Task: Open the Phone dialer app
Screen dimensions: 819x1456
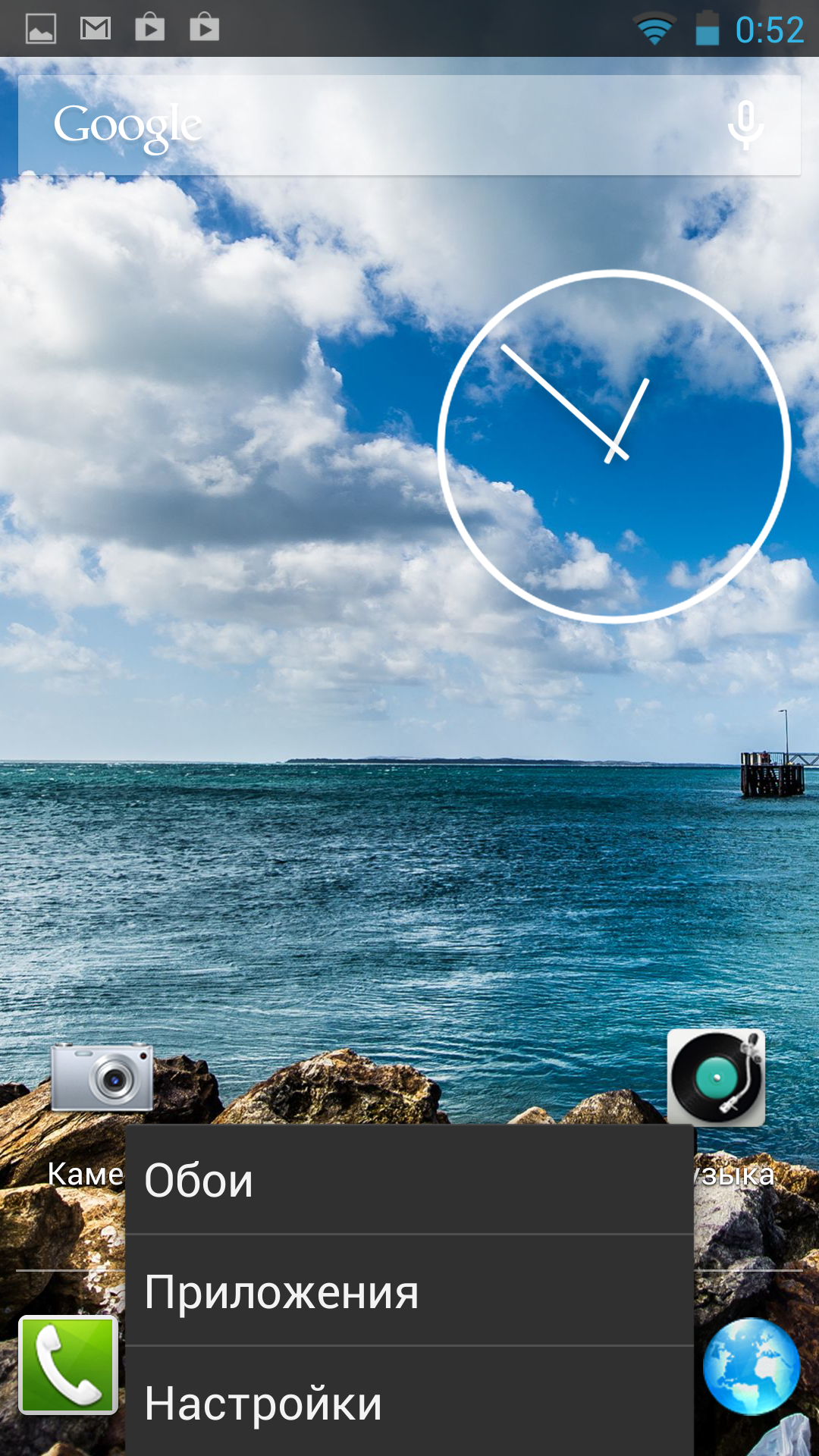Action: (x=68, y=1365)
